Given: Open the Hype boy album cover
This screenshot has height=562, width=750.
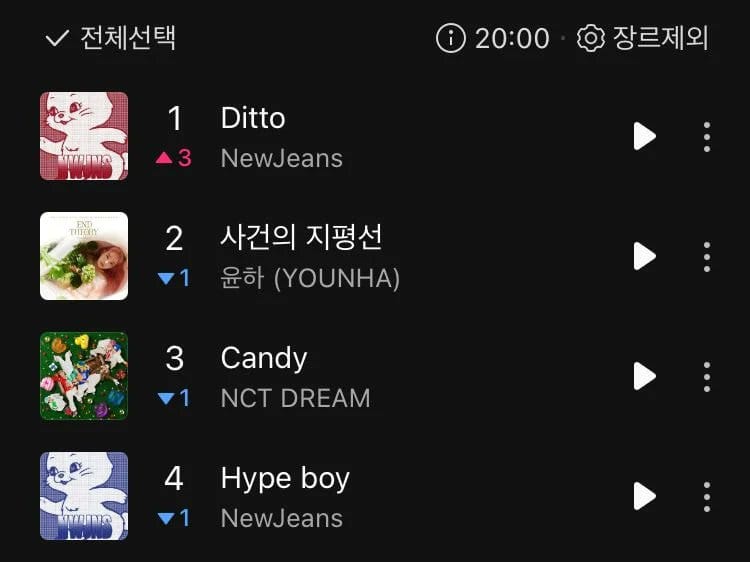Looking at the screenshot, I should 84,496.
